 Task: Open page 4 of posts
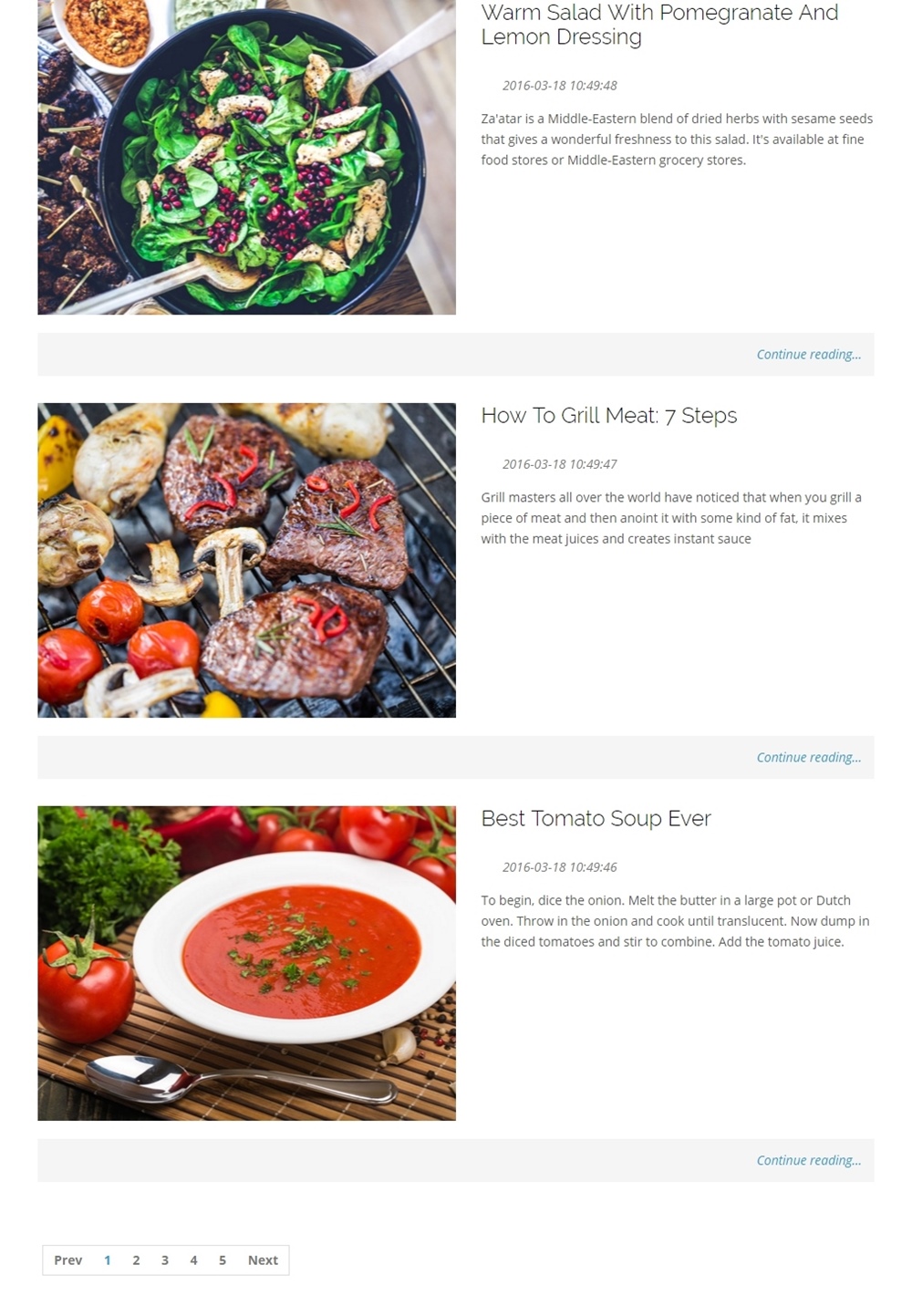click(193, 1260)
